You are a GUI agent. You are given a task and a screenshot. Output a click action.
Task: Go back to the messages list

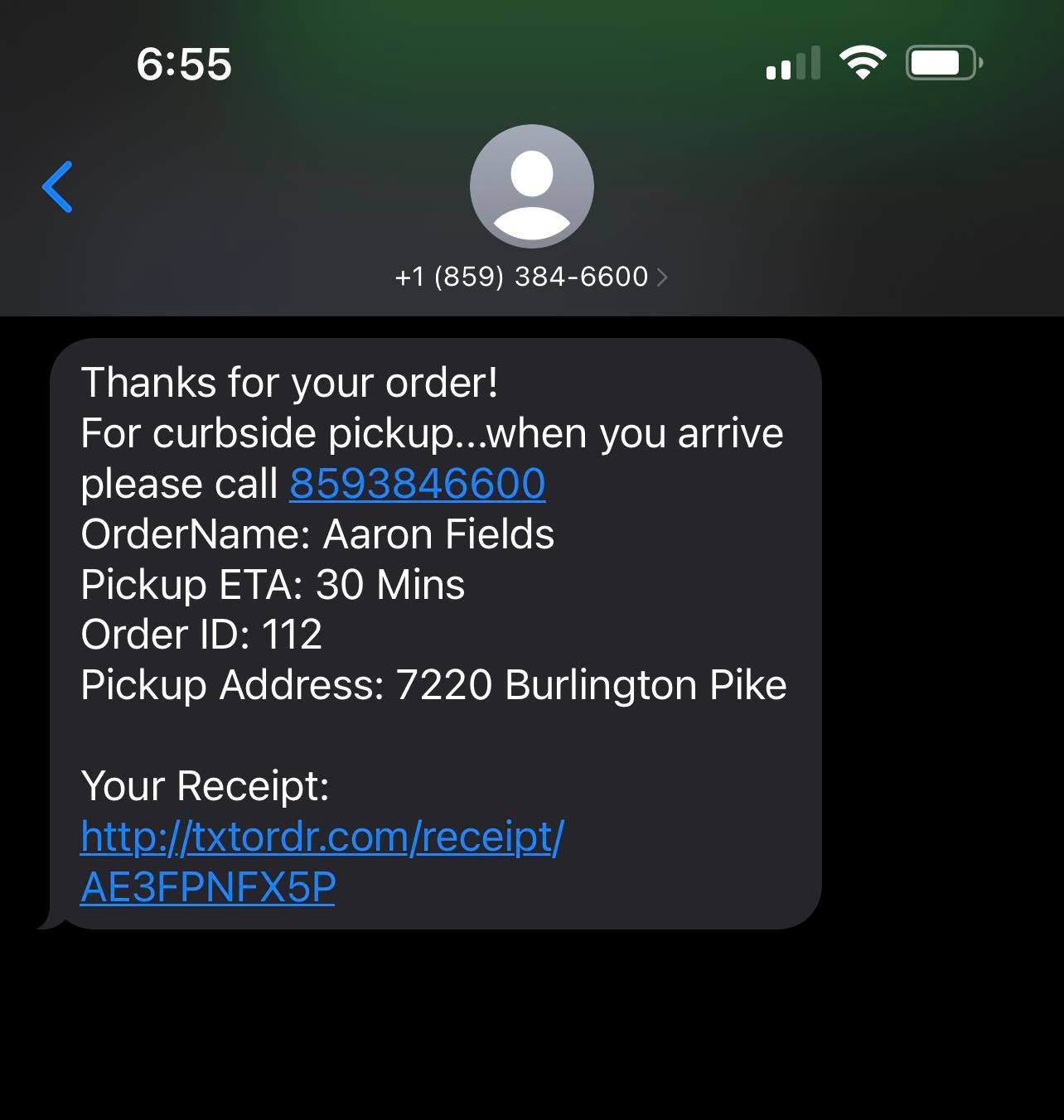pyautogui.click(x=58, y=187)
